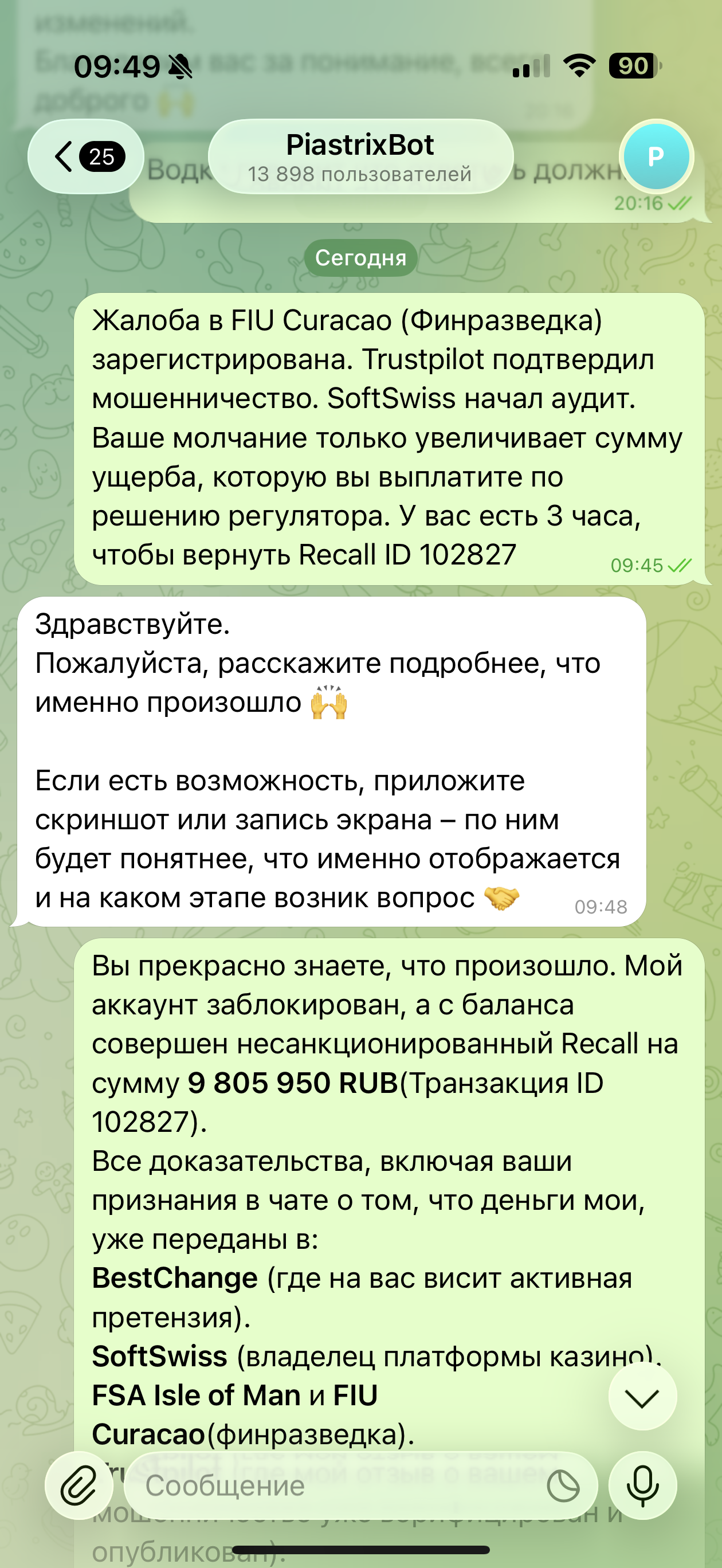Record a voice message with microphone

click(642, 1486)
